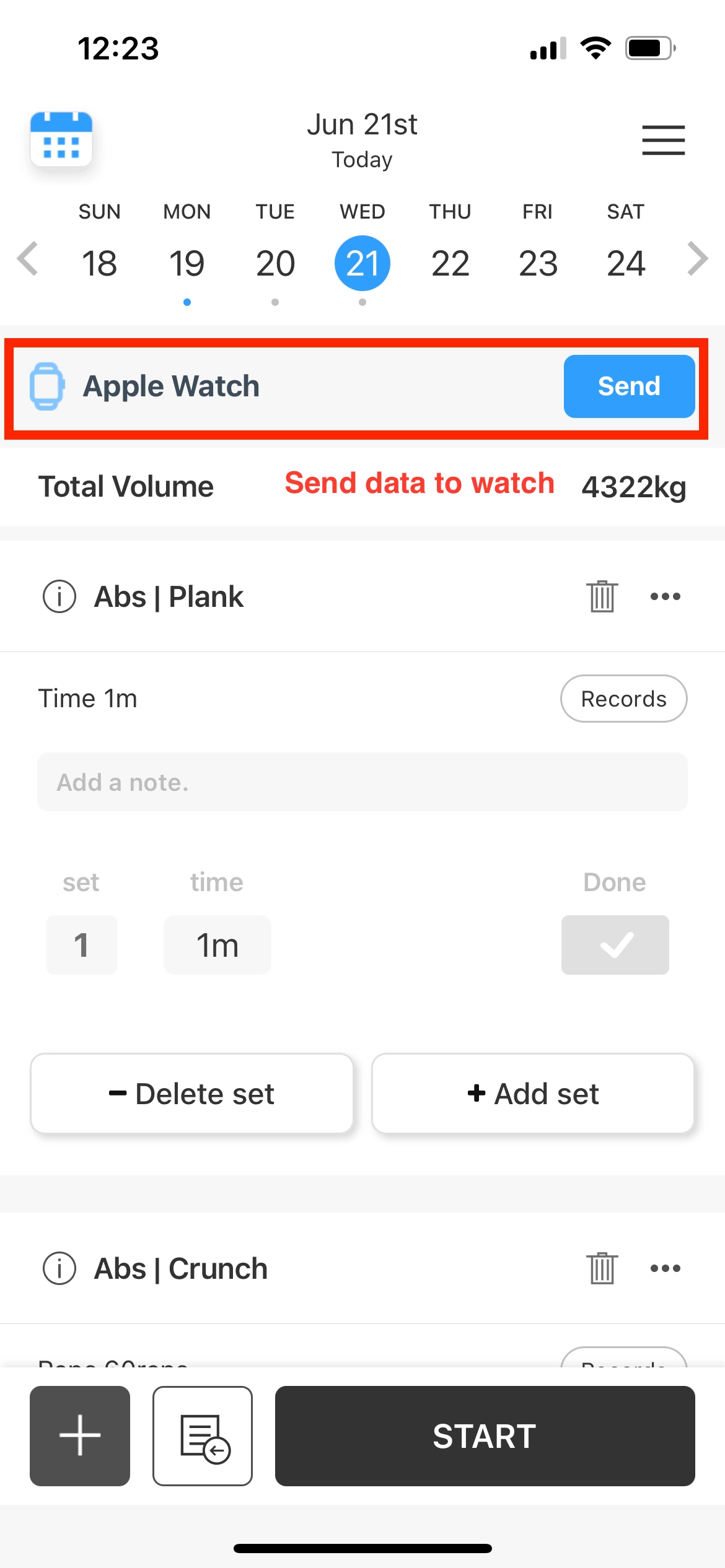725x1568 pixels.
Task: Delete the Abs | Crunch exercise
Action: tap(602, 1269)
